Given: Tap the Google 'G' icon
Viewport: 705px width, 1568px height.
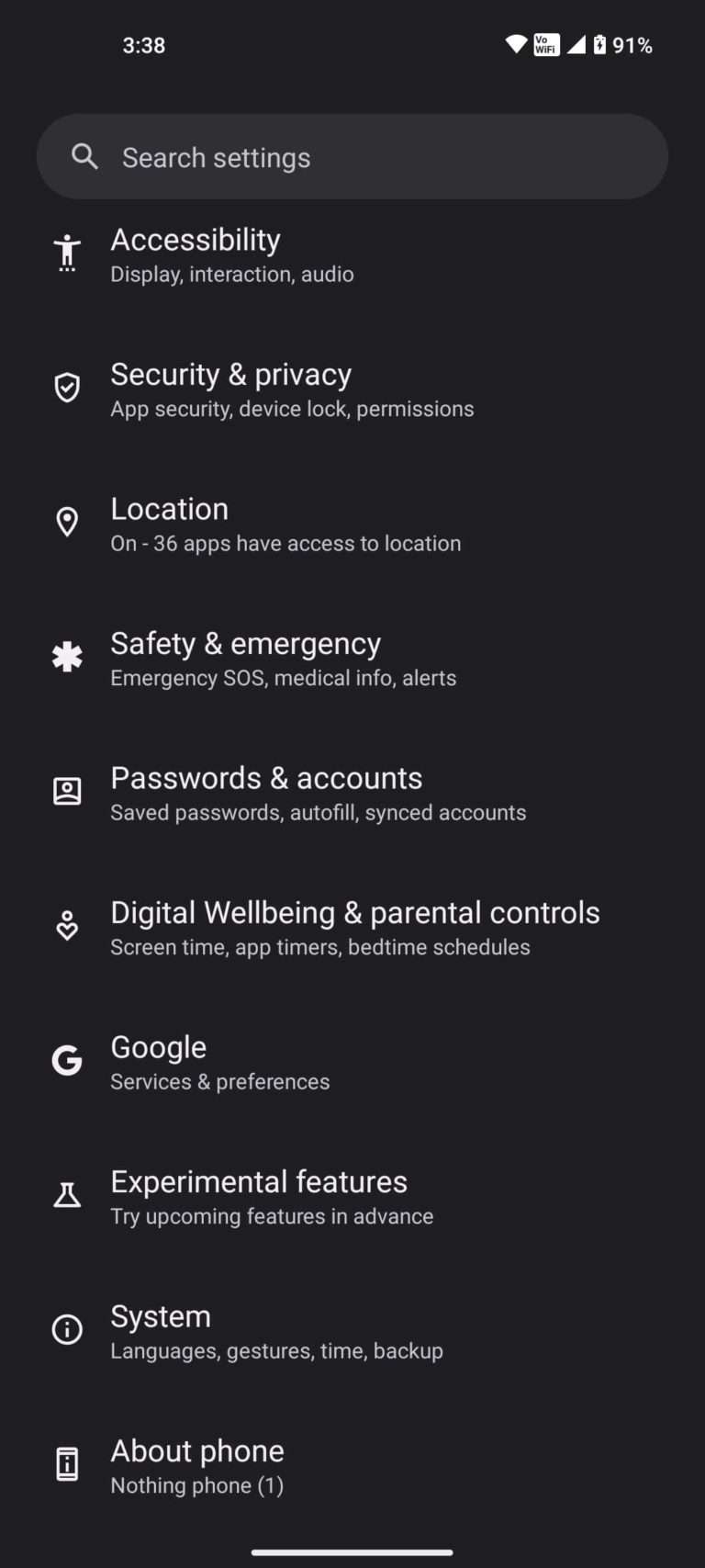Looking at the screenshot, I should pos(67,1060).
